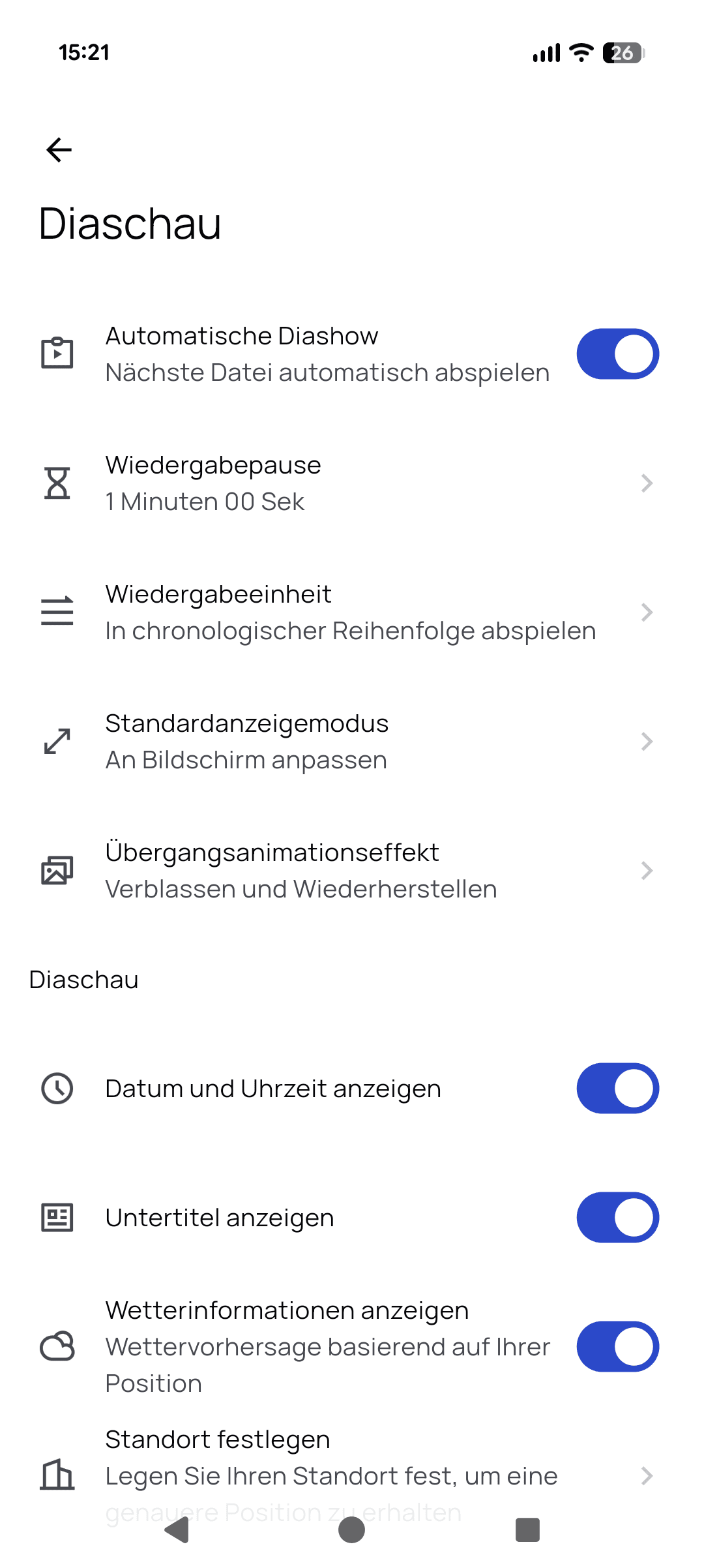The height and width of the screenshot is (1568, 704).
Task: Open Wiedergabeeinheit playback order options
Action: pyautogui.click(x=352, y=612)
